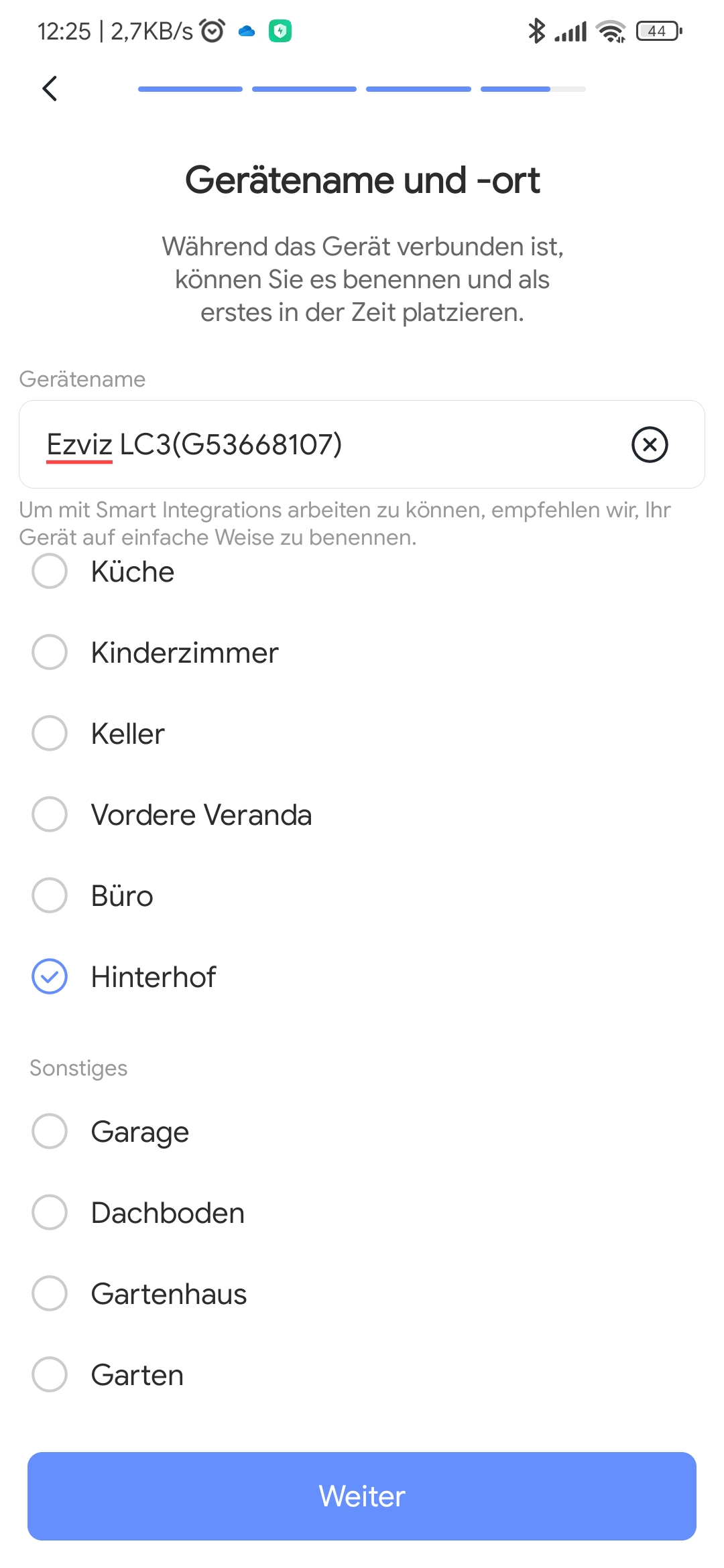Select Küche as location

tap(50, 572)
